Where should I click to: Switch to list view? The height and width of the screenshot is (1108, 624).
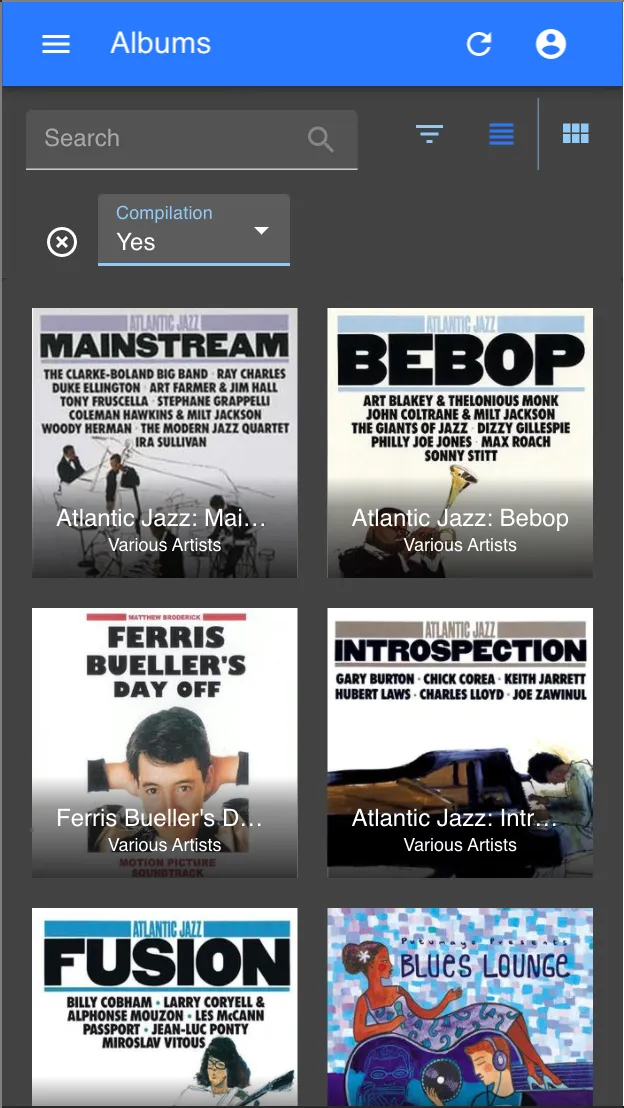click(501, 134)
